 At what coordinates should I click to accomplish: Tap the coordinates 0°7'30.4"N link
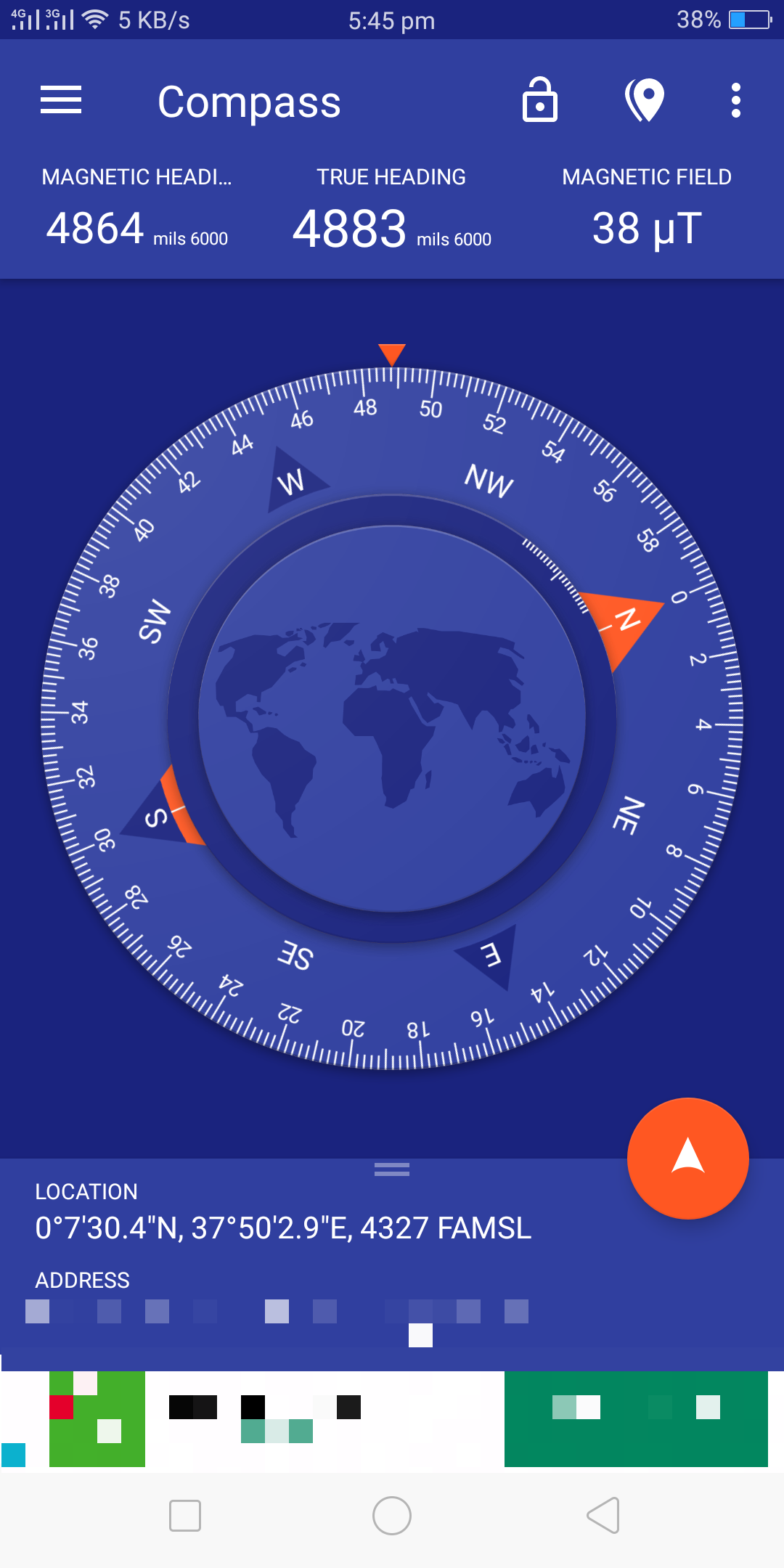(282, 1228)
